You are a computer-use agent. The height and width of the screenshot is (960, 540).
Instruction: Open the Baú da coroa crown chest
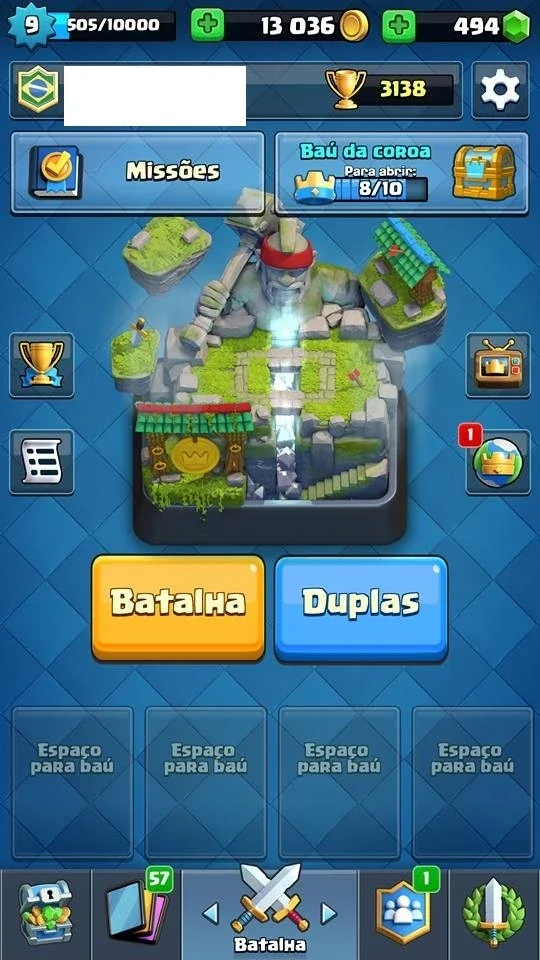click(x=402, y=172)
